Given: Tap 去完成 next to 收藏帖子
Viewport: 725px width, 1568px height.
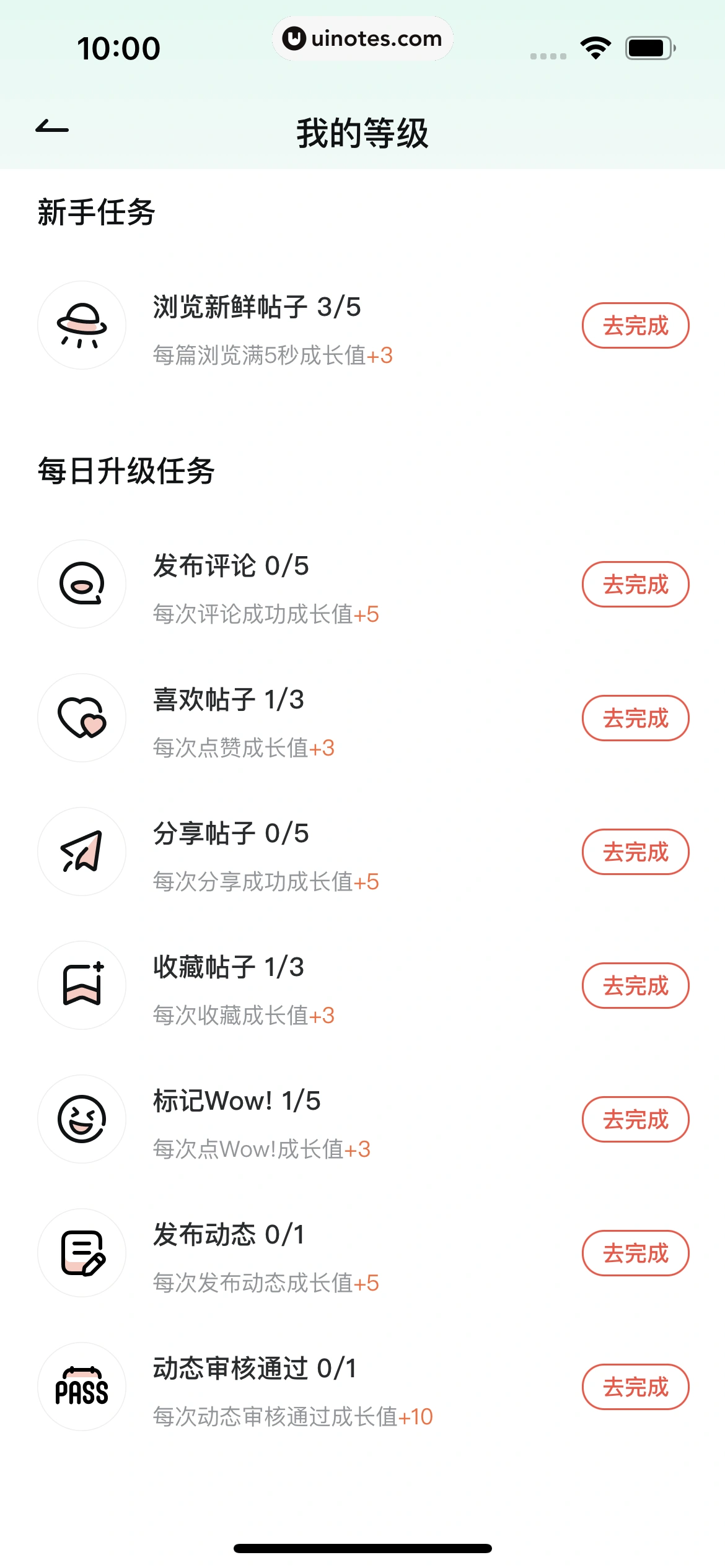Looking at the screenshot, I should point(635,985).
